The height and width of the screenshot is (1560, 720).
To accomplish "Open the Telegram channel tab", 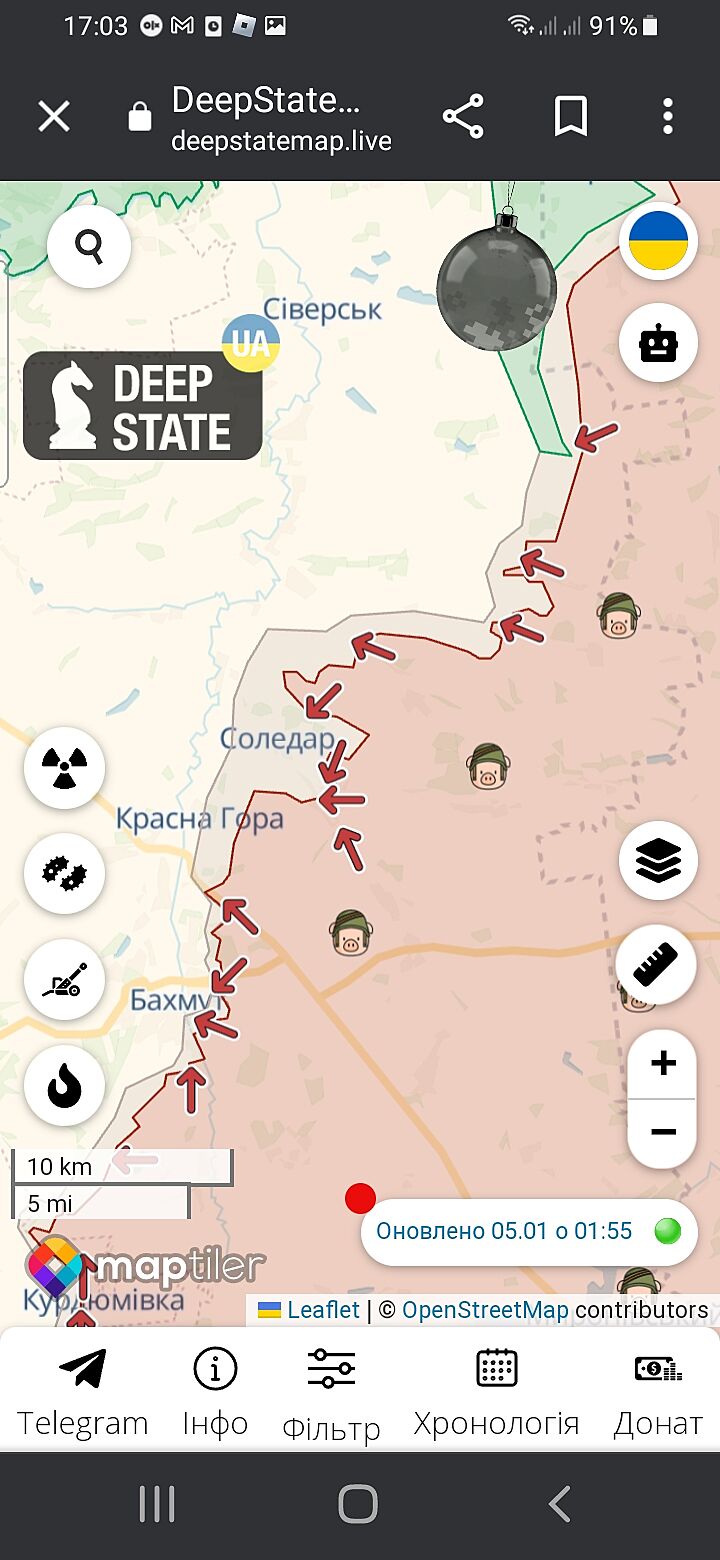I will (82, 1392).
